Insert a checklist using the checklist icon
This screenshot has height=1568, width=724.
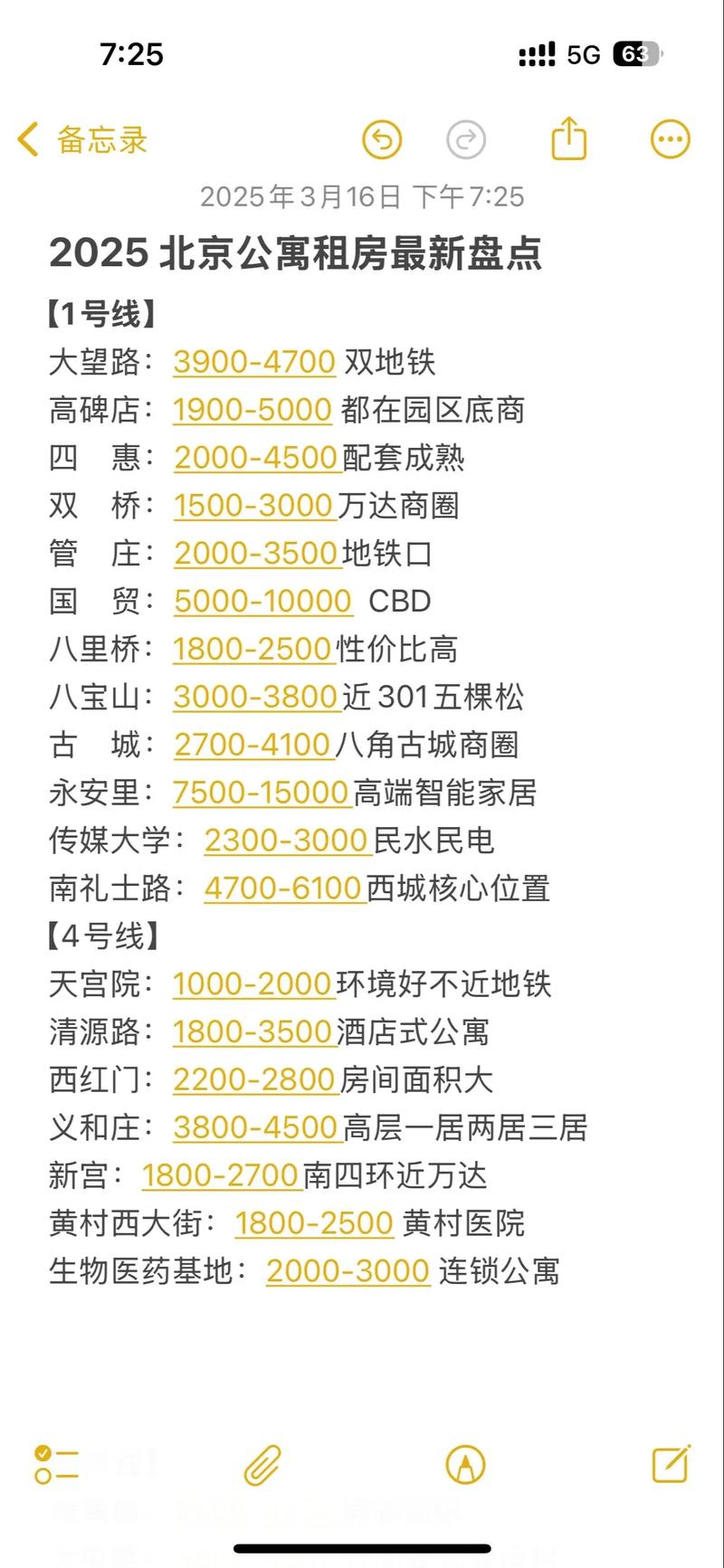tap(56, 1463)
